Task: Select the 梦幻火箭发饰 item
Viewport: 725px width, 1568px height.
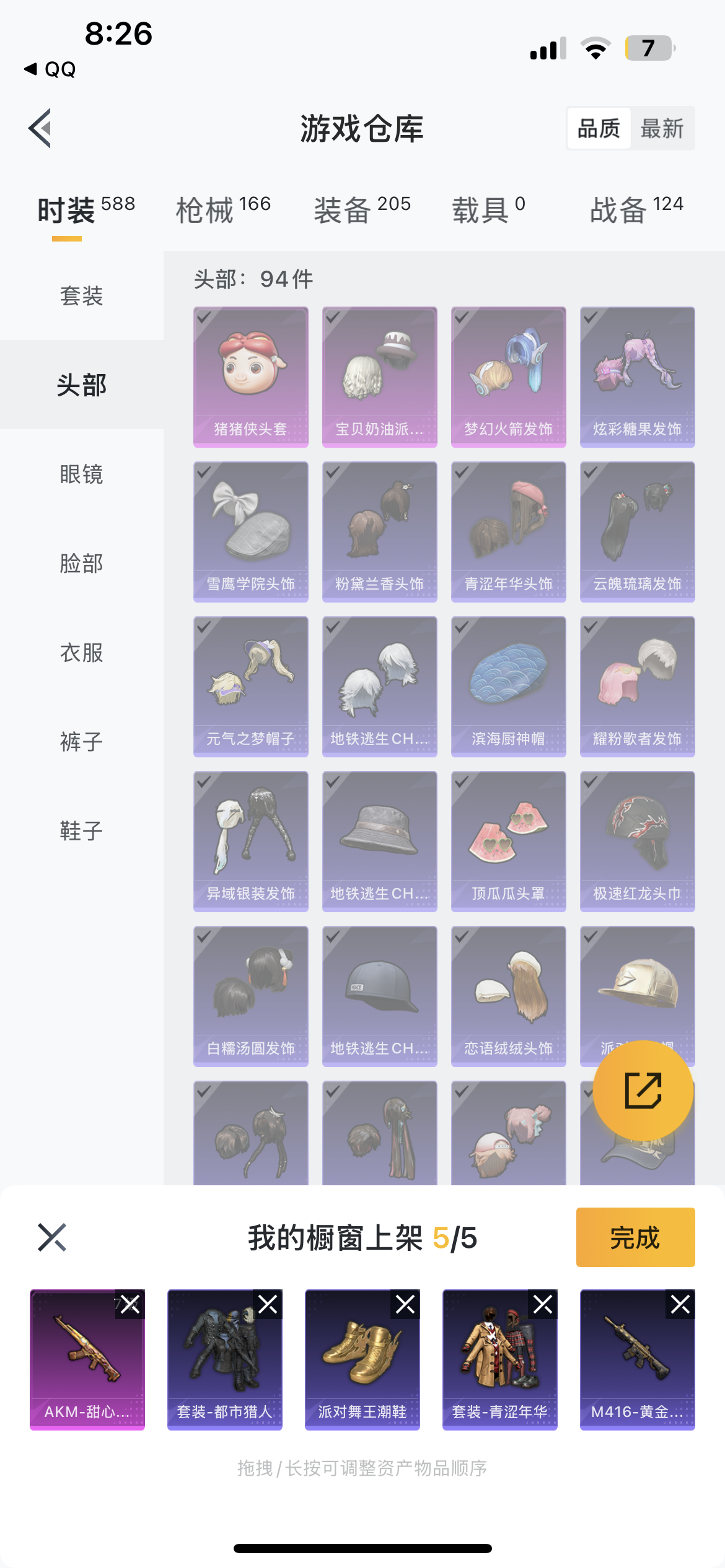Action: click(x=508, y=377)
